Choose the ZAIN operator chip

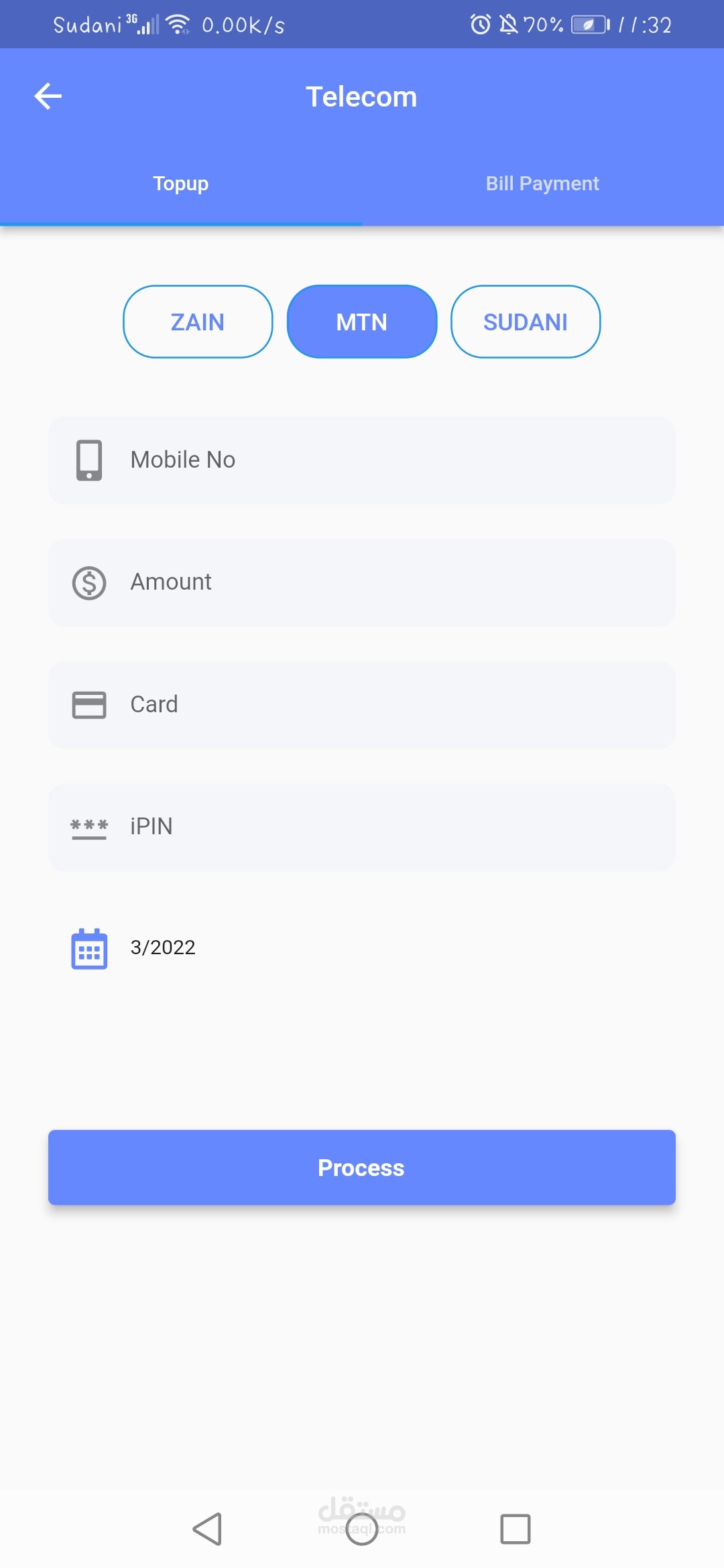click(198, 322)
